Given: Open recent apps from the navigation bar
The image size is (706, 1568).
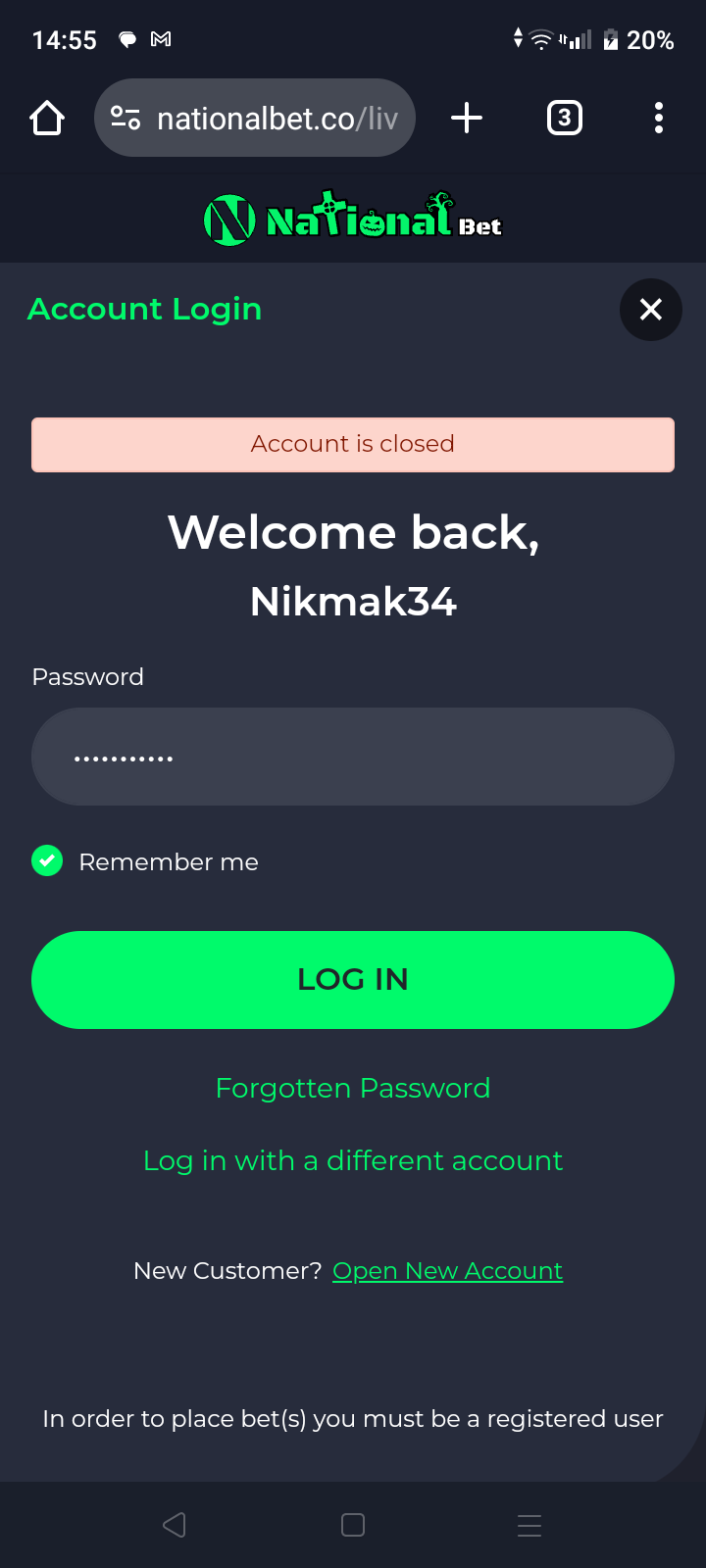Looking at the screenshot, I should click(529, 1525).
